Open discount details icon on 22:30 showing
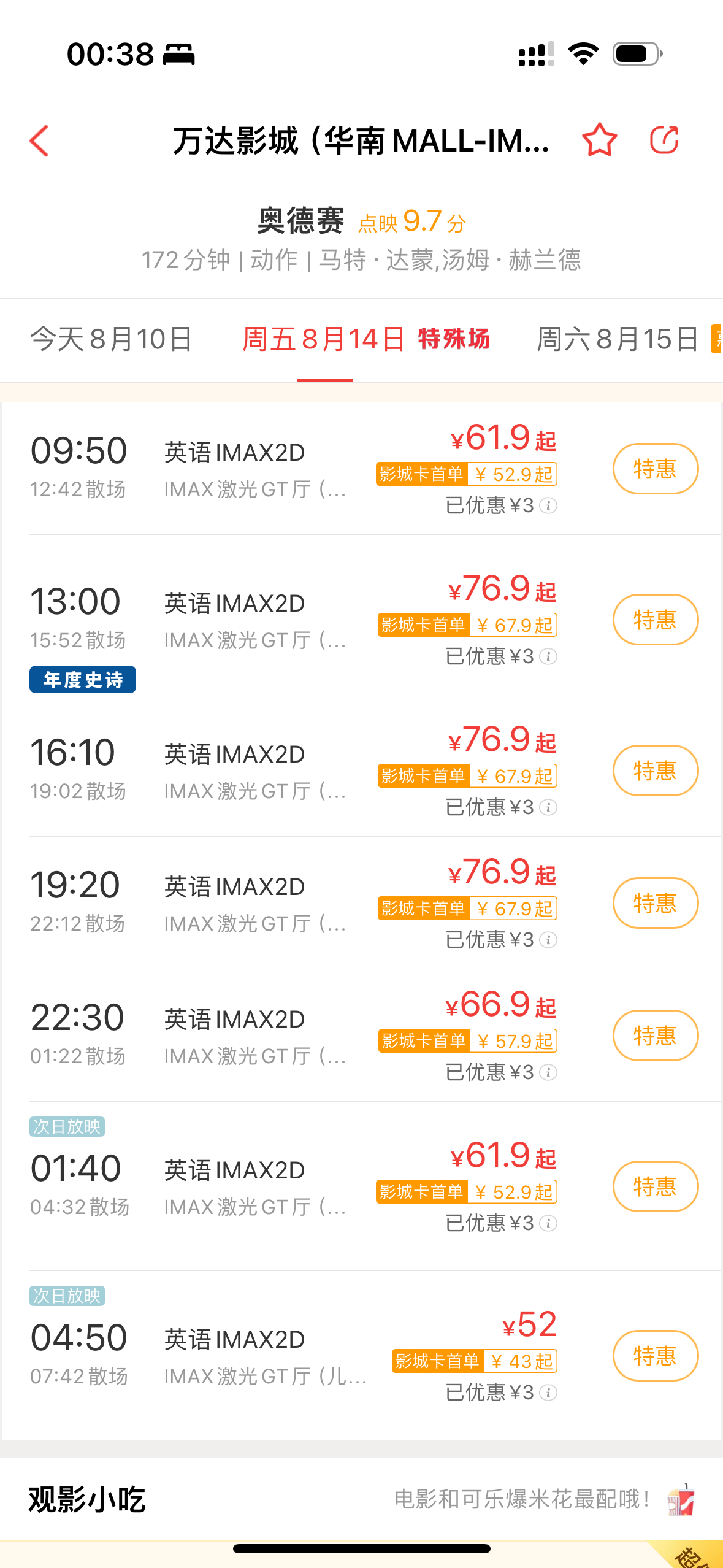723x1568 pixels. click(x=548, y=1072)
